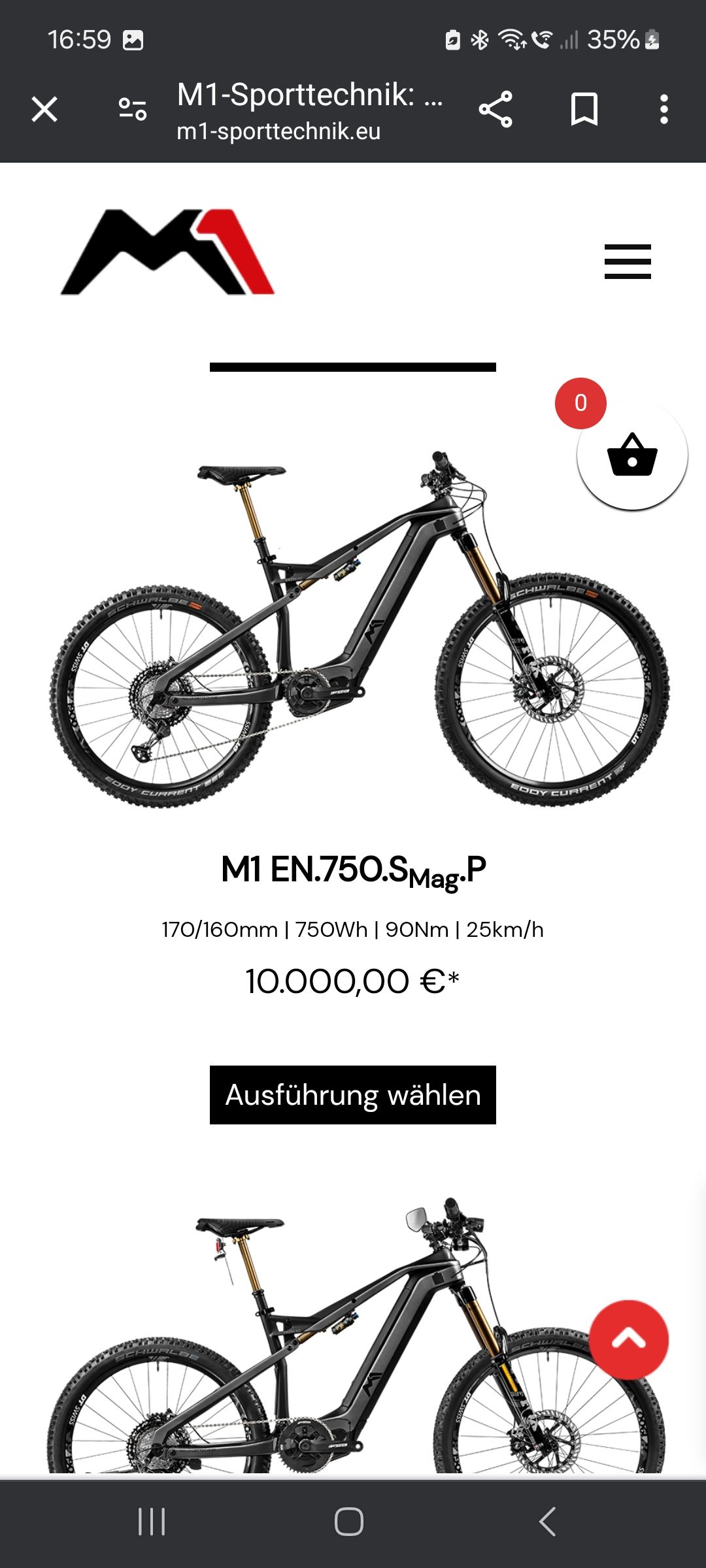Jump back to top with red arrow
The width and height of the screenshot is (706, 1568).
[x=628, y=1339]
